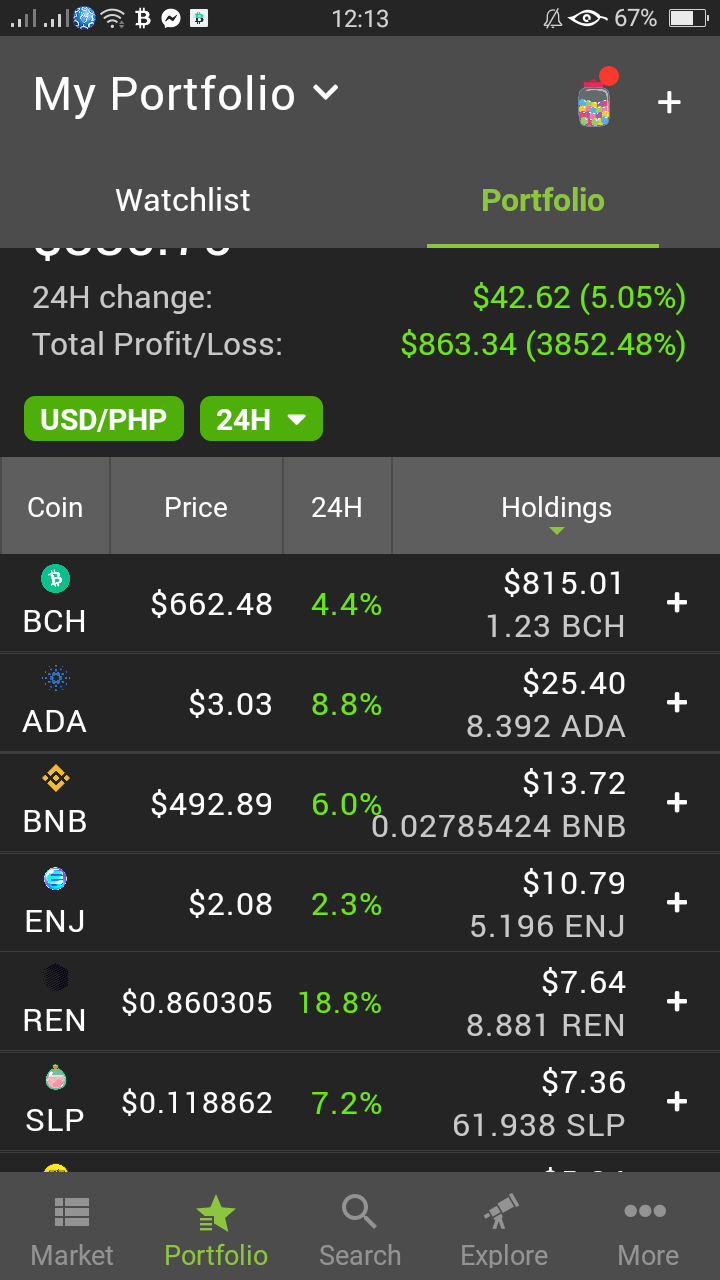
Task: Add a transaction for REN
Action: (x=677, y=1002)
